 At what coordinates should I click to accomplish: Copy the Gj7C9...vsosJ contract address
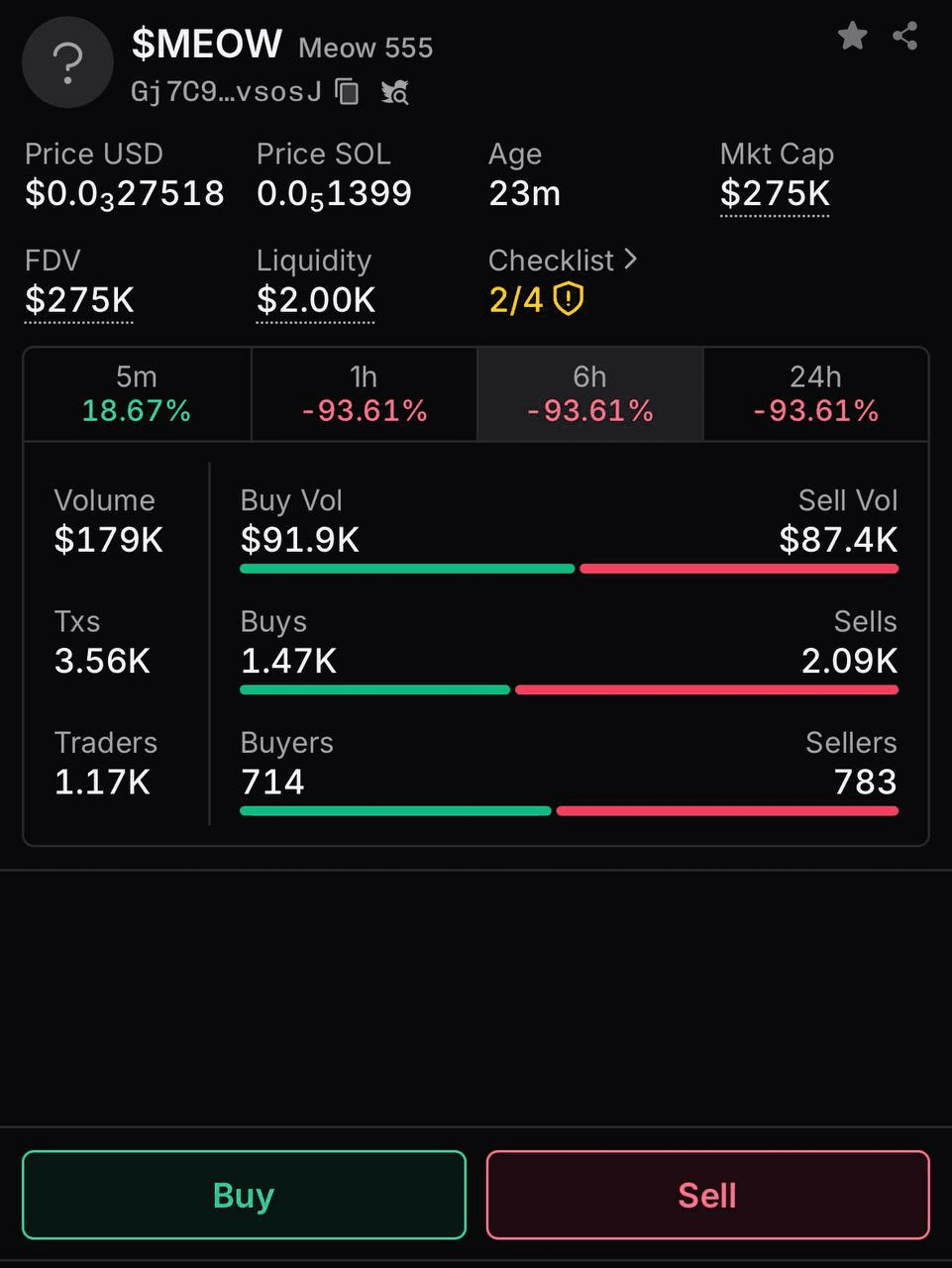point(347,92)
